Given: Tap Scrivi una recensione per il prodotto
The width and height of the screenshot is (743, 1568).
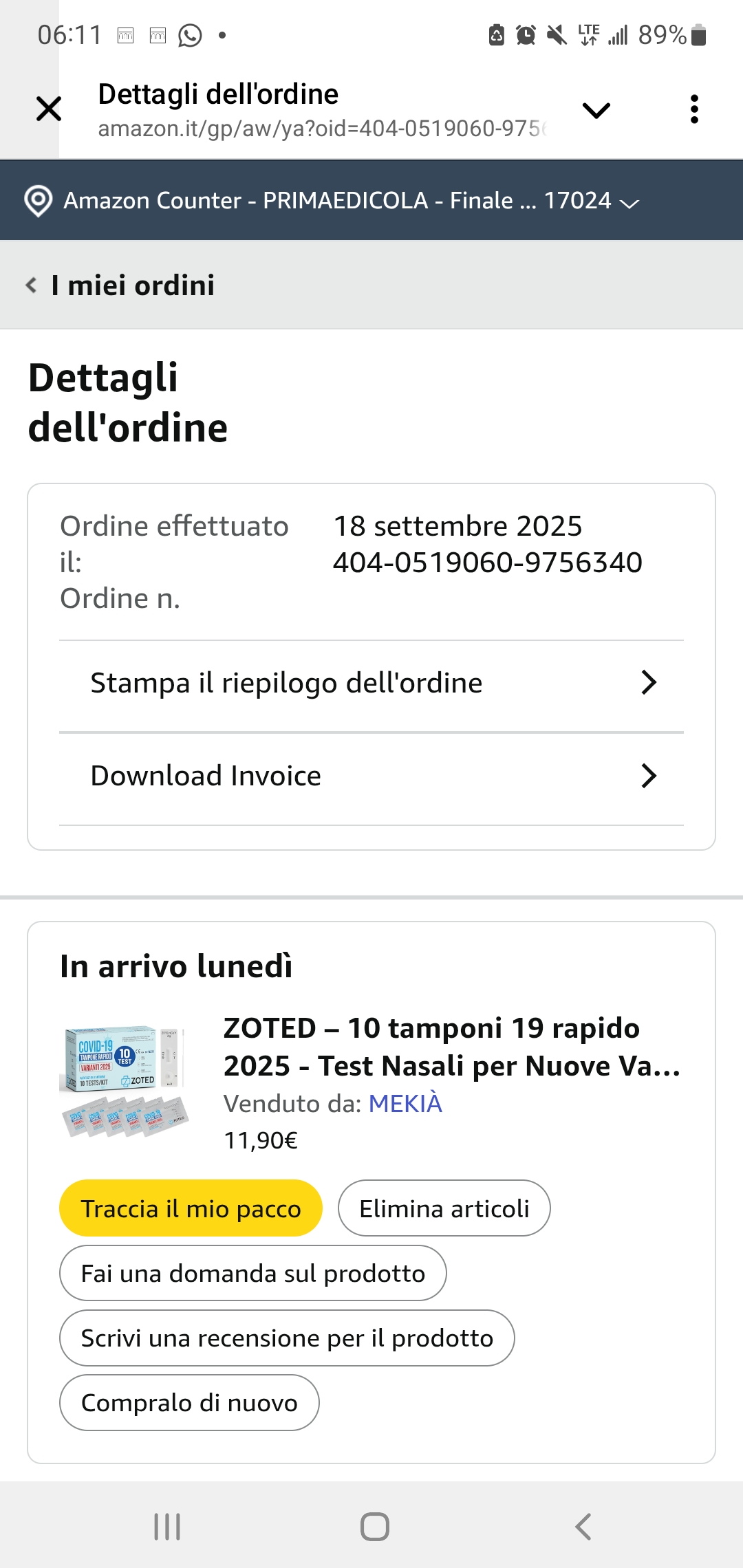Looking at the screenshot, I should (287, 1338).
